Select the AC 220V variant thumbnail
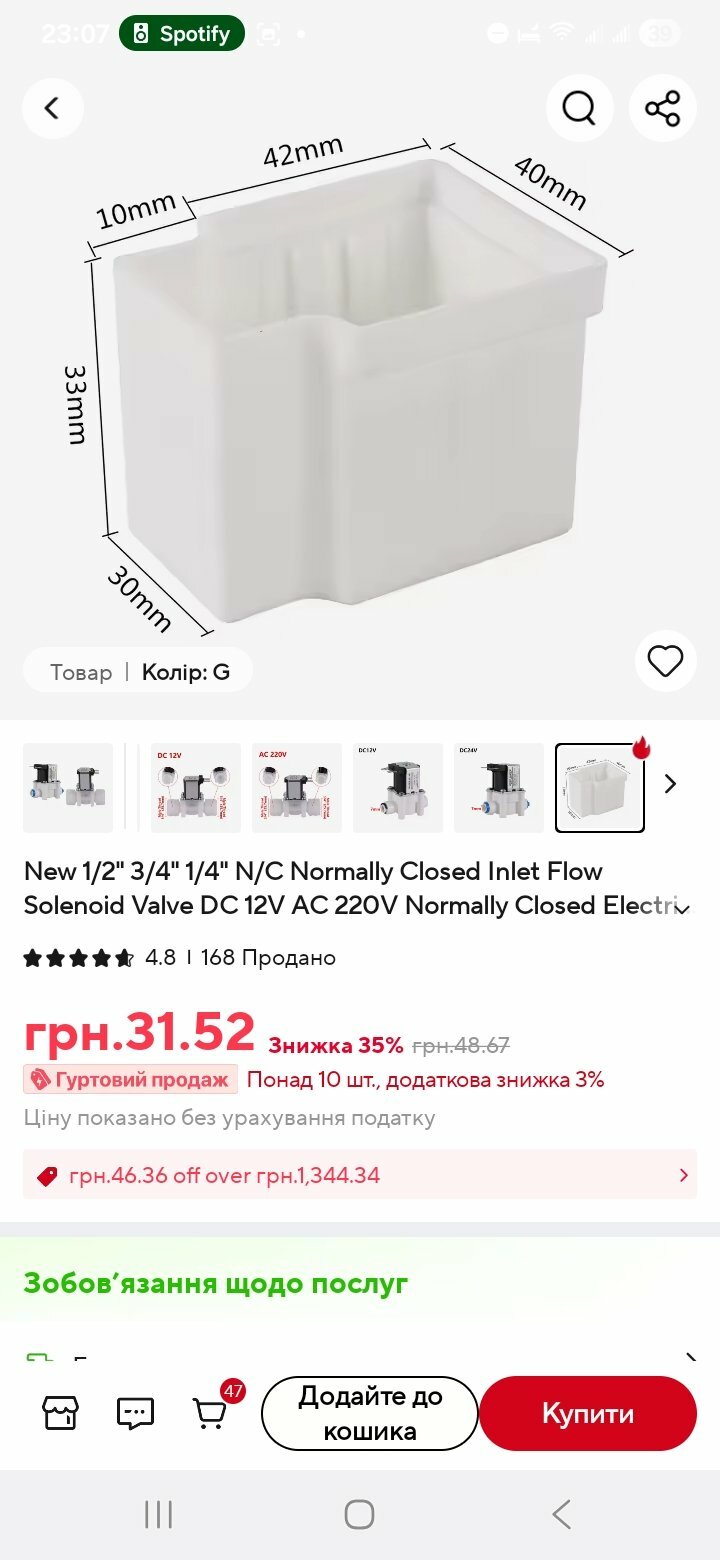Viewport: 720px width, 1560px height. click(x=296, y=787)
